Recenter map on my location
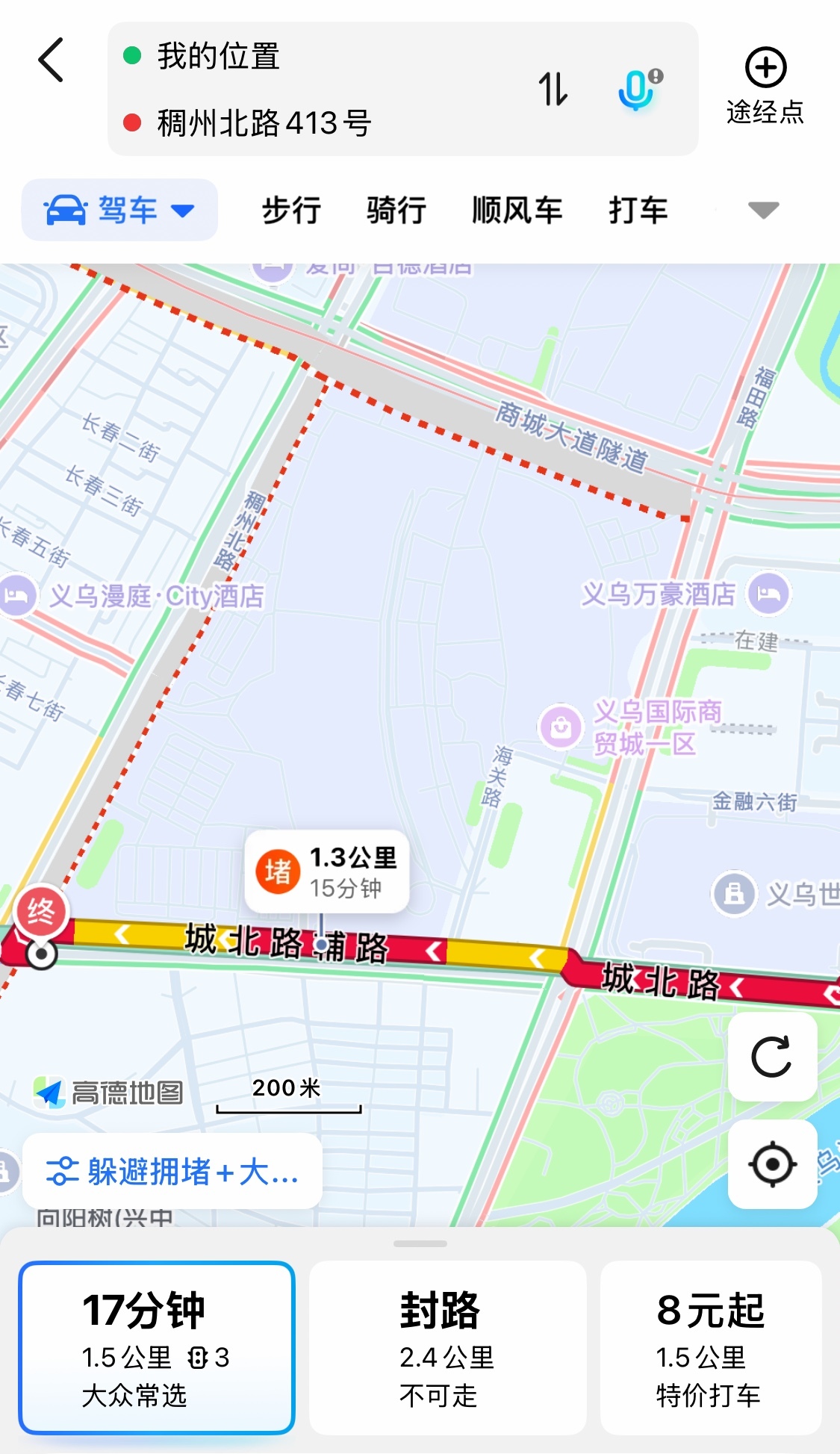 pyautogui.click(x=772, y=1163)
